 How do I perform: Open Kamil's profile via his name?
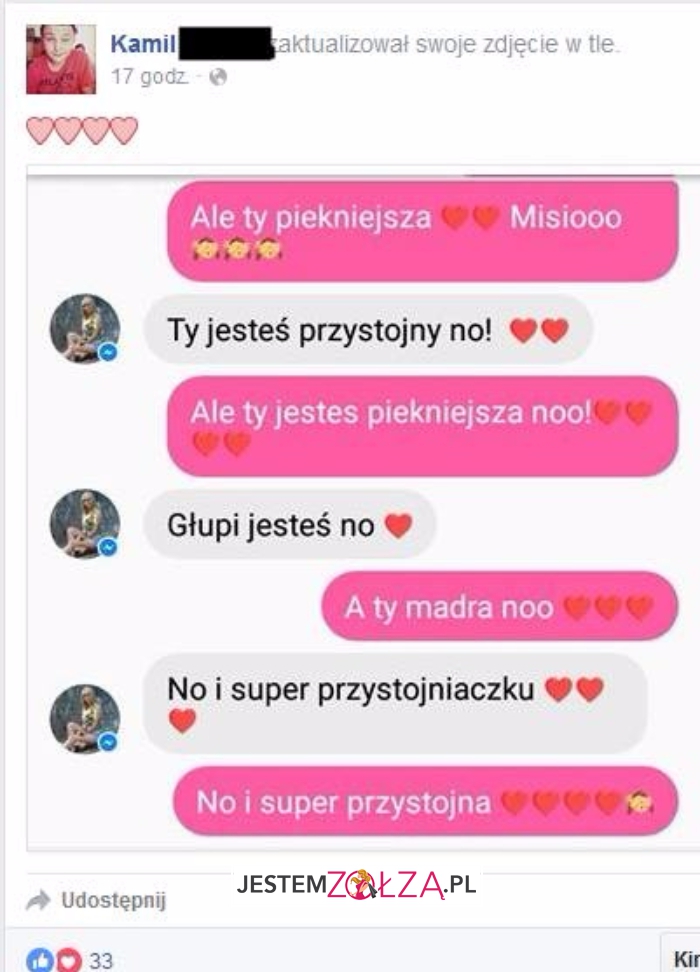pyautogui.click(x=142, y=45)
